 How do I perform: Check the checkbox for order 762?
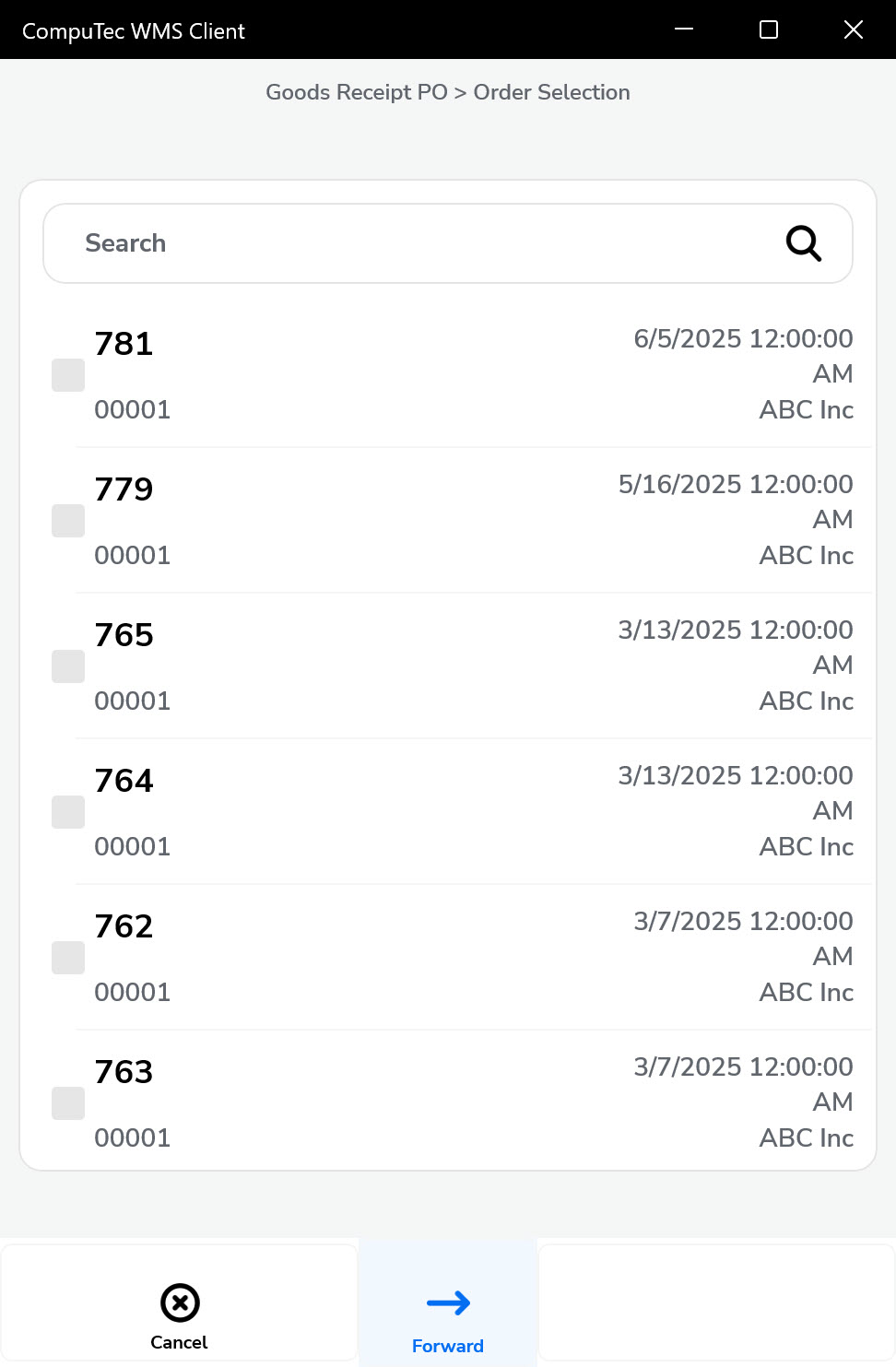66,957
